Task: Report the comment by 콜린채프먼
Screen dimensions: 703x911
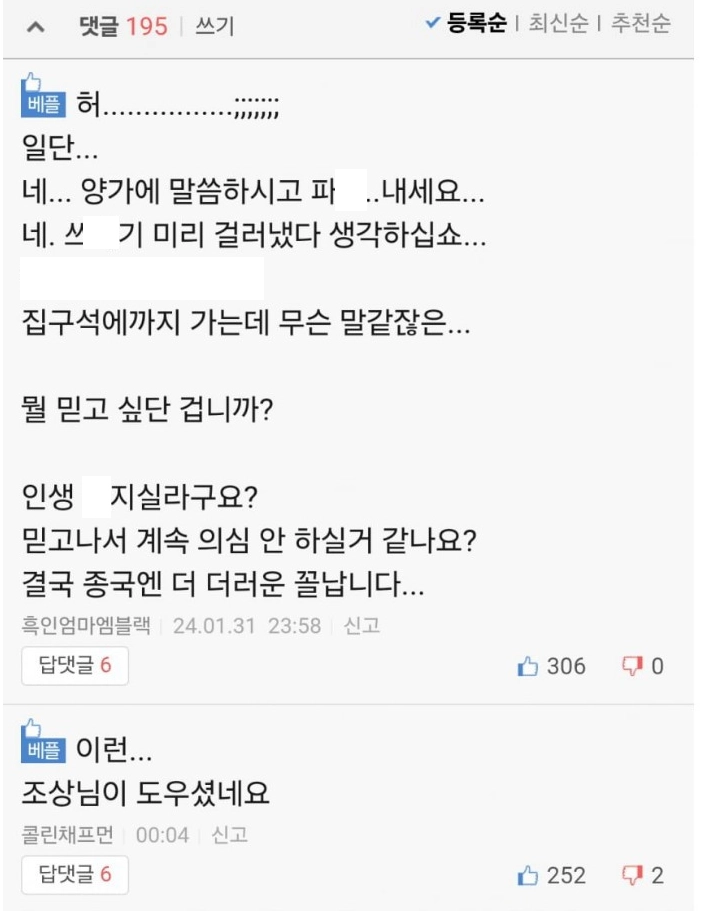Action: pyautogui.click(x=229, y=834)
